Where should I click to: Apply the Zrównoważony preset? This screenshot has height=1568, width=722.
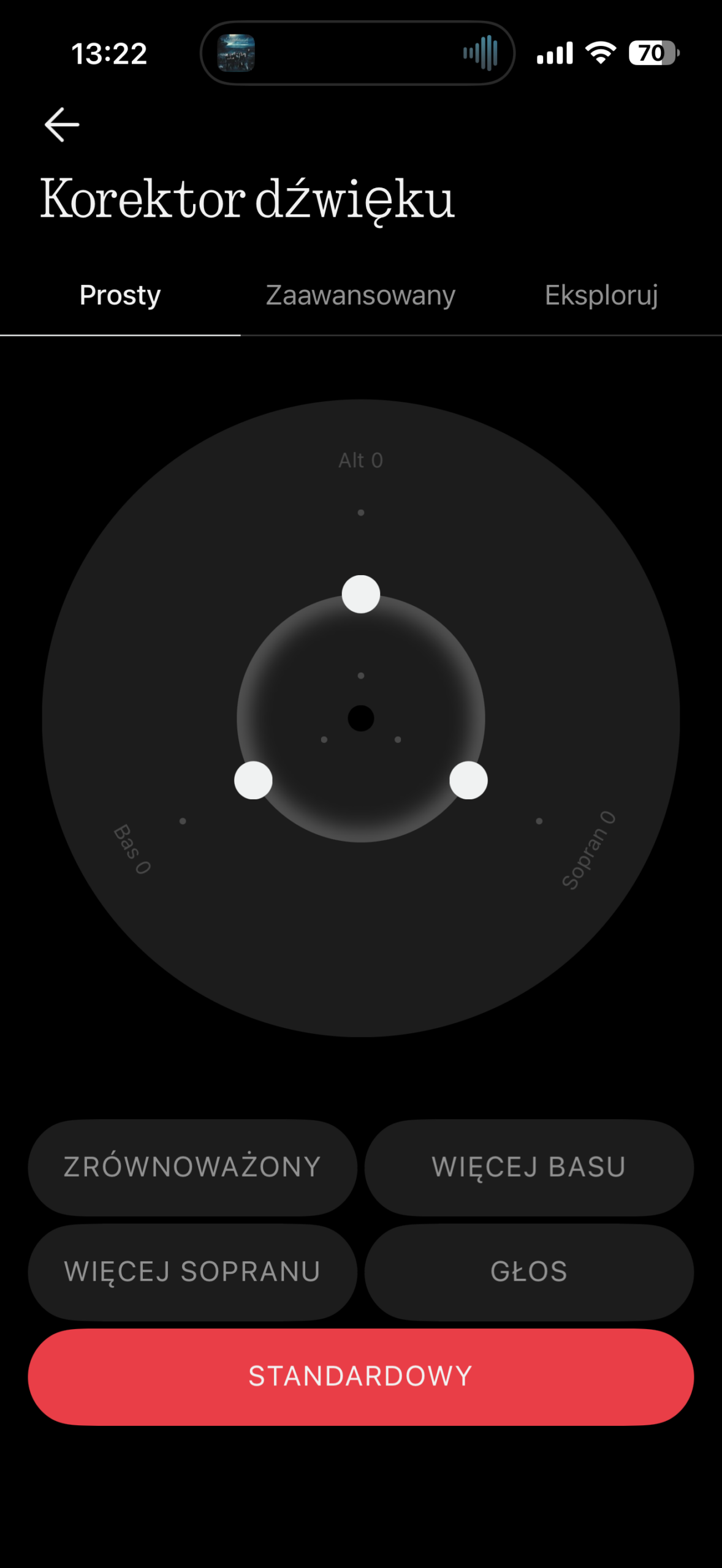[192, 1167]
